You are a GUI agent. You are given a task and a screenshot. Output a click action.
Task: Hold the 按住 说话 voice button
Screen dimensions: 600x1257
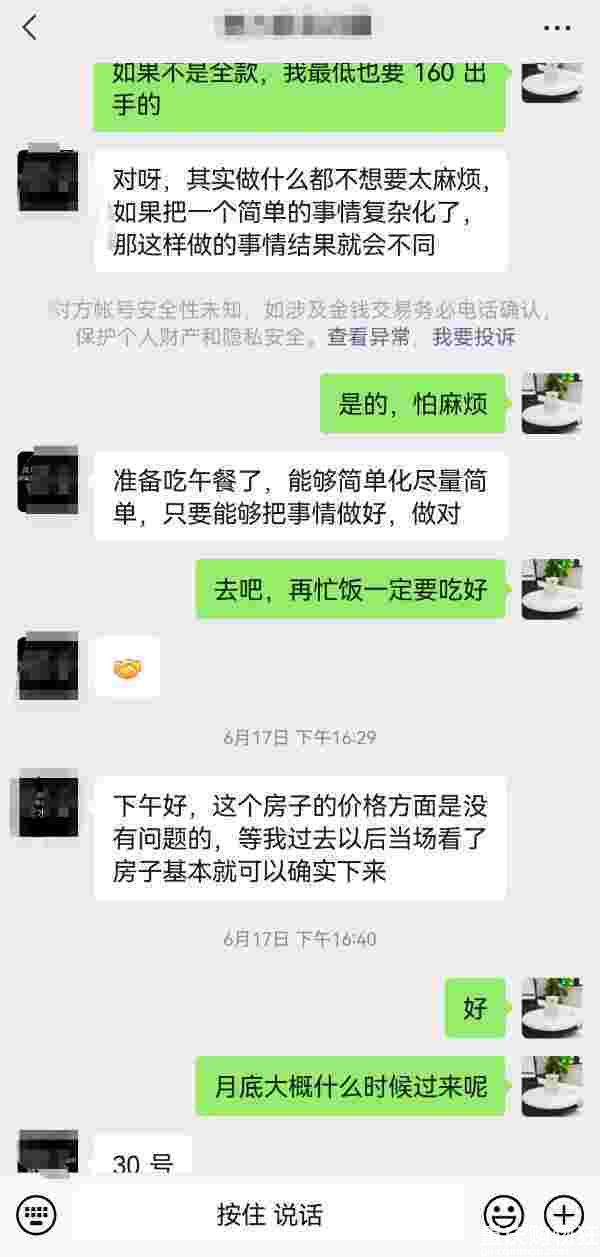(270, 1215)
